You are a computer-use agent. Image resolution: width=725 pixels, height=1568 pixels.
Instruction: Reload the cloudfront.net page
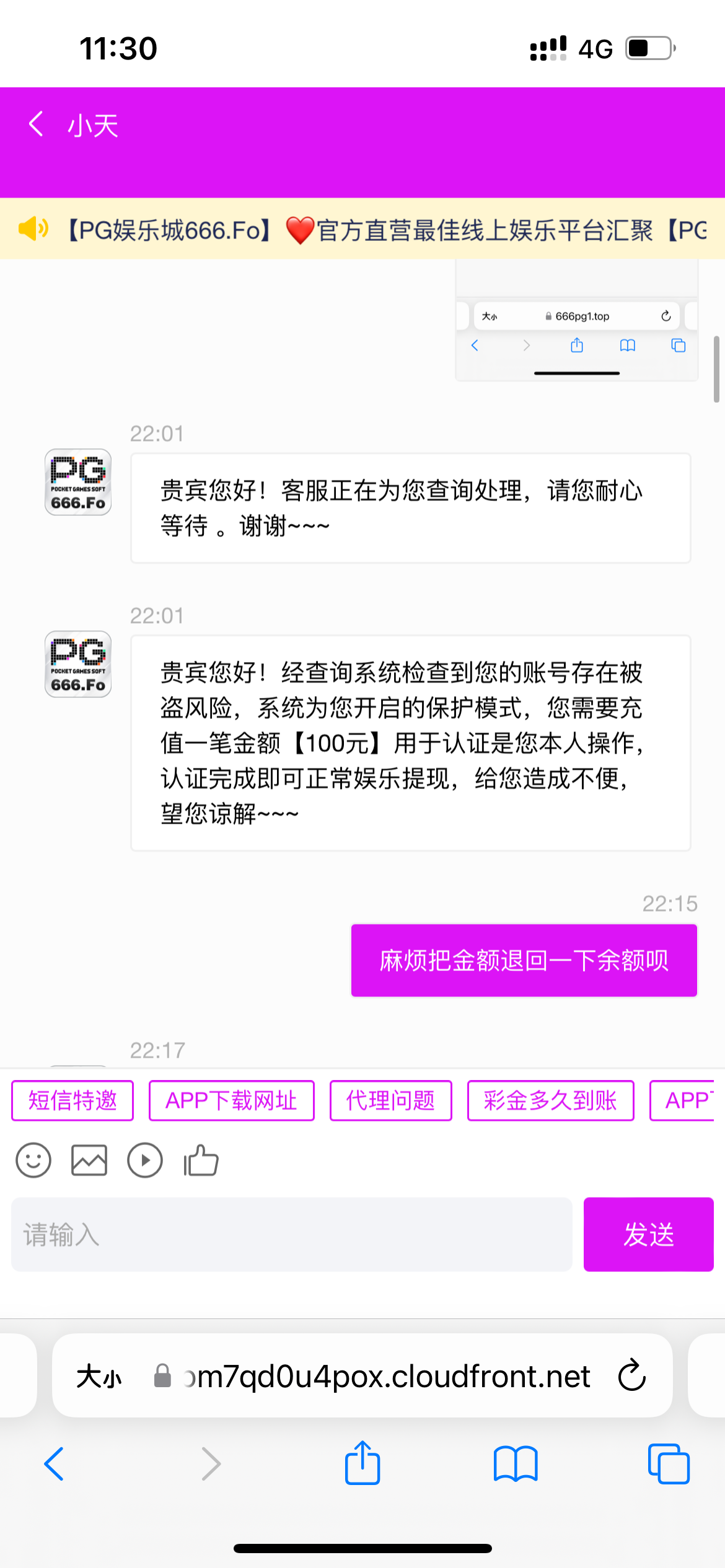(x=631, y=1376)
